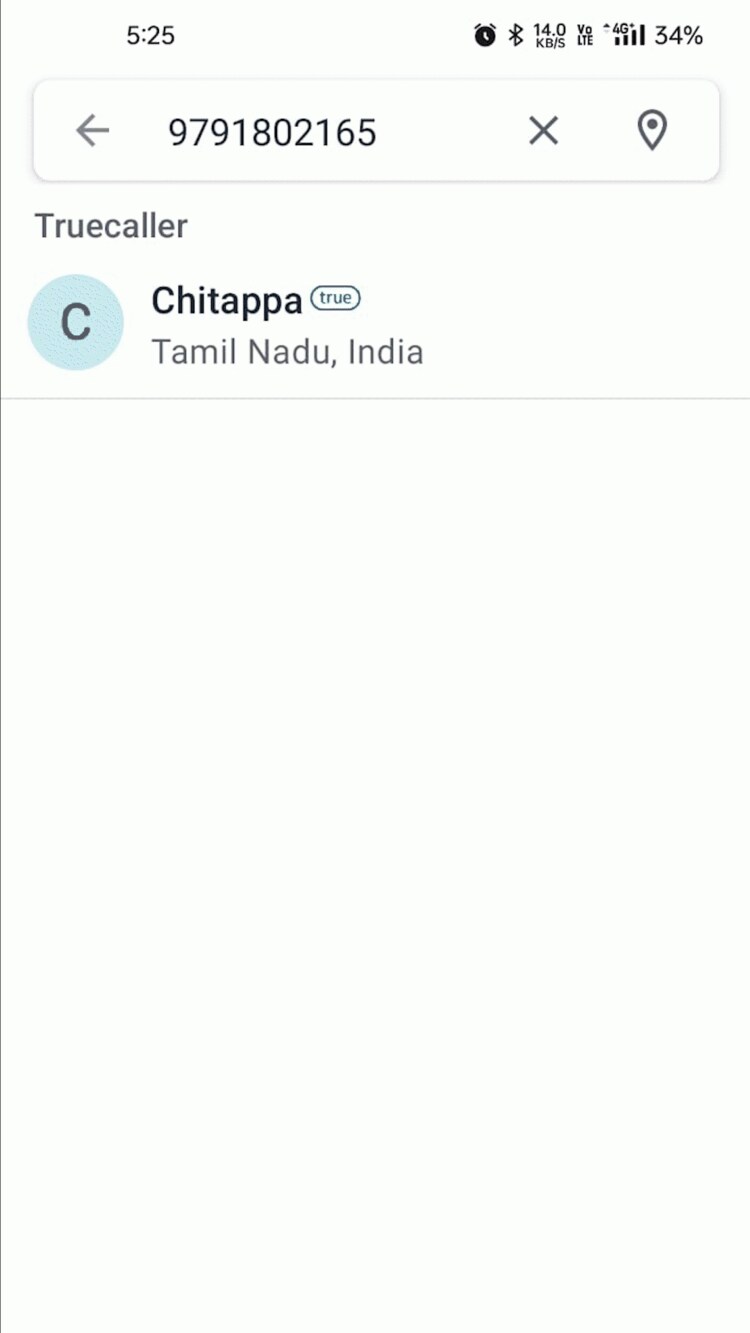Image resolution: width=750 pixels, height=1333 pixels.
Task: Clear the searched number 9791802165
Action: [543, 131]
